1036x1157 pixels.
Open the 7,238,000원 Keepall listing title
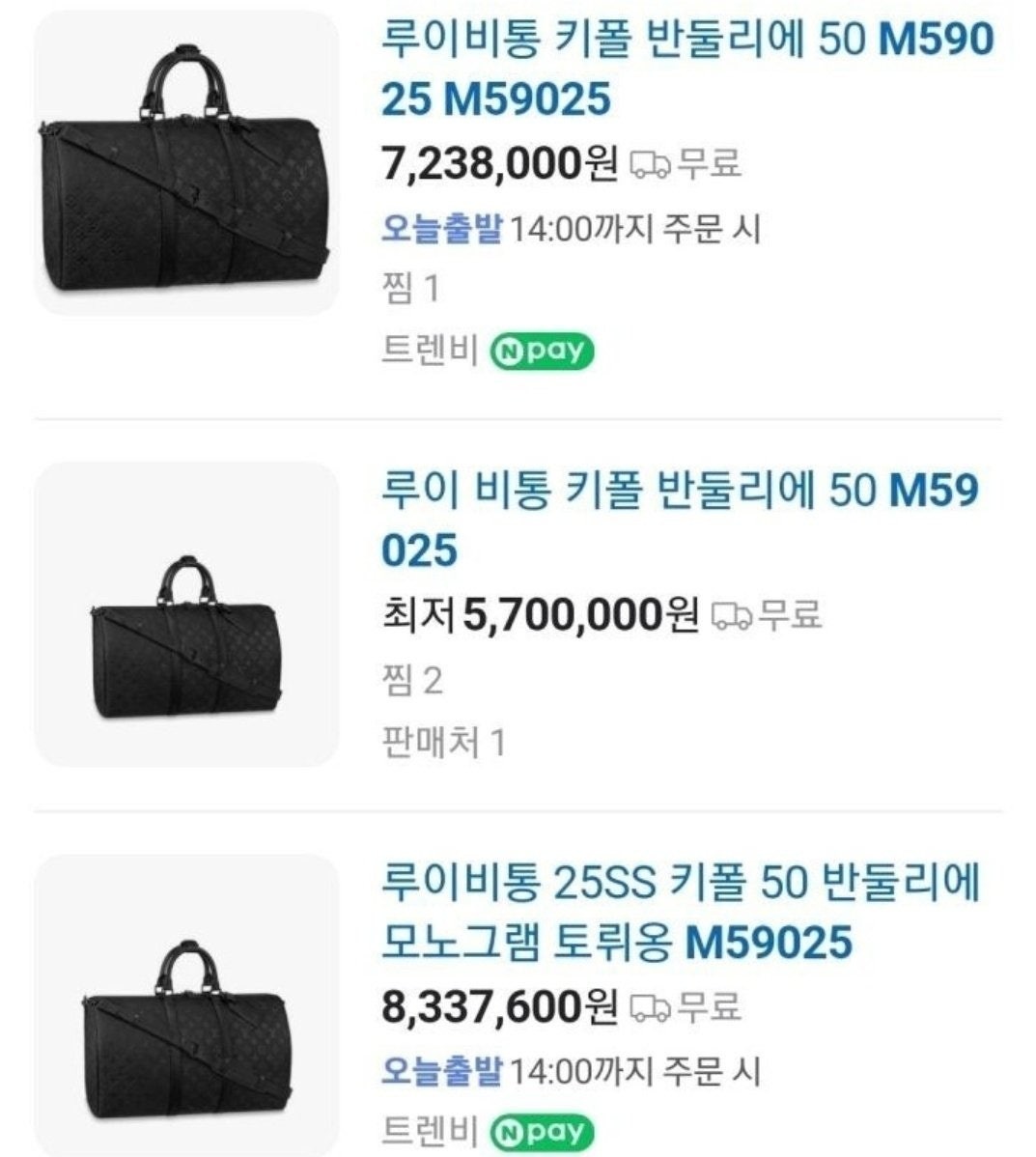pos(686,70)
